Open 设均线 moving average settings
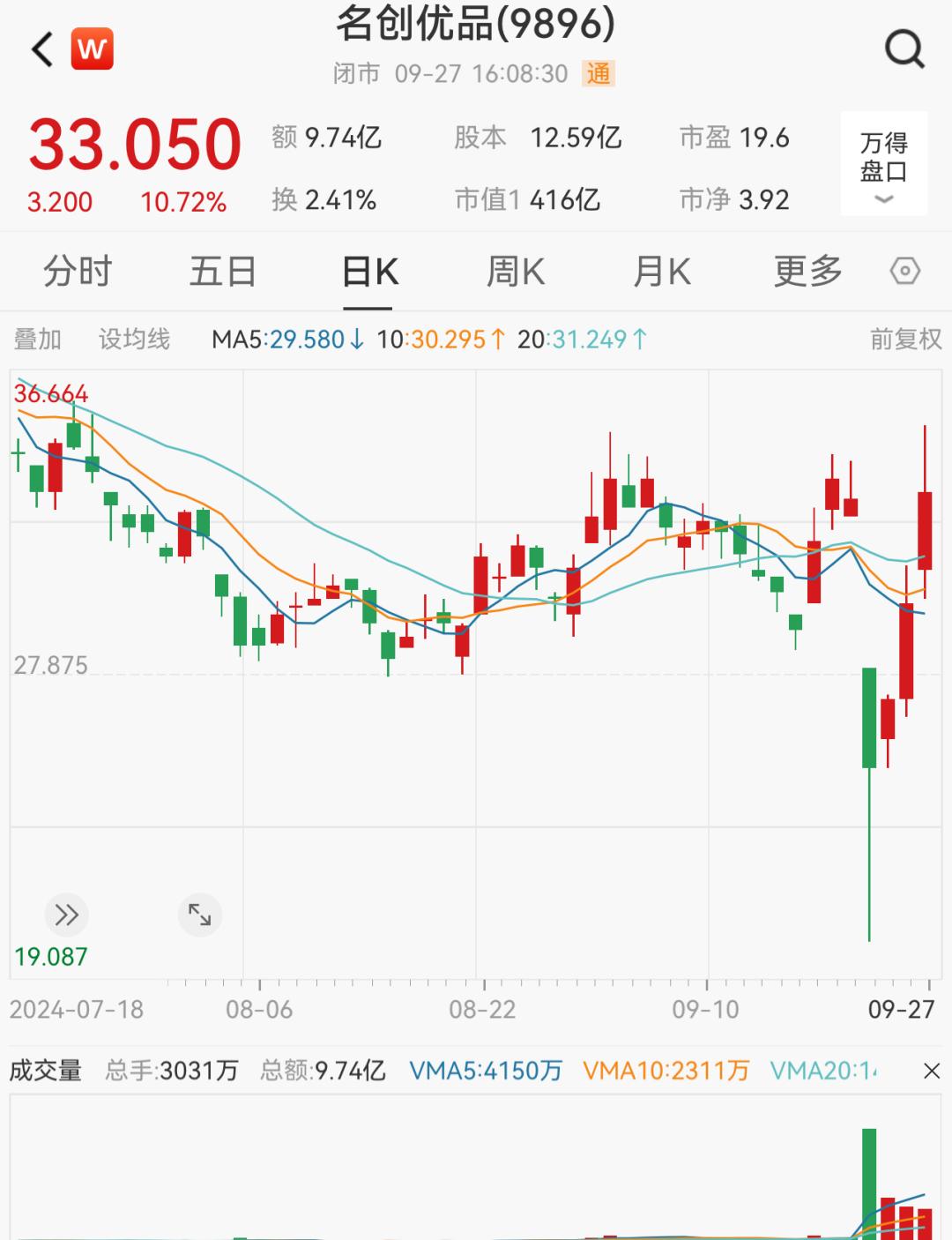This screenshot has width=952, height=1240. coord(134,339)
